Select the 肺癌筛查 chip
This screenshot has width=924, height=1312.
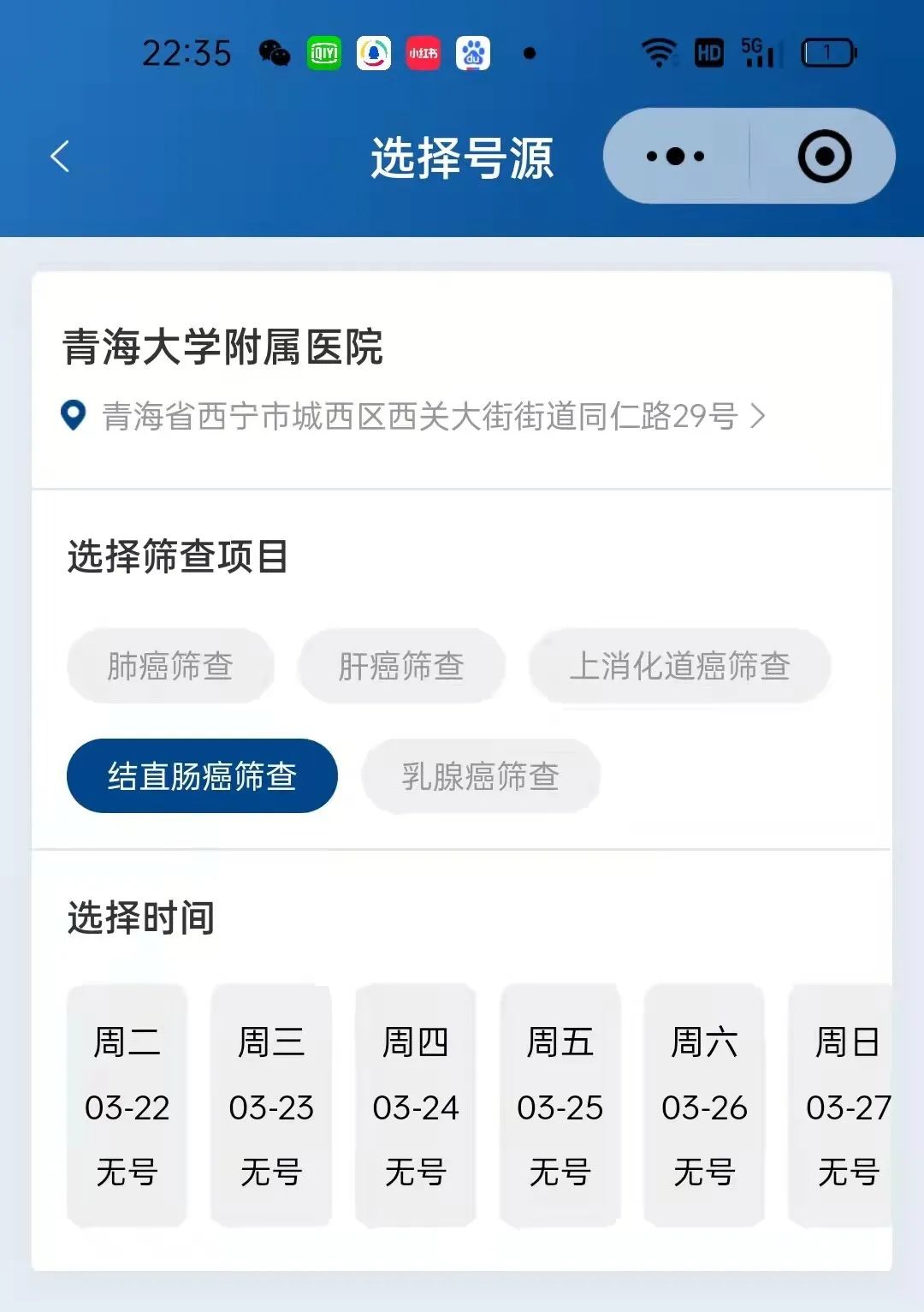(x=170, y=666)
